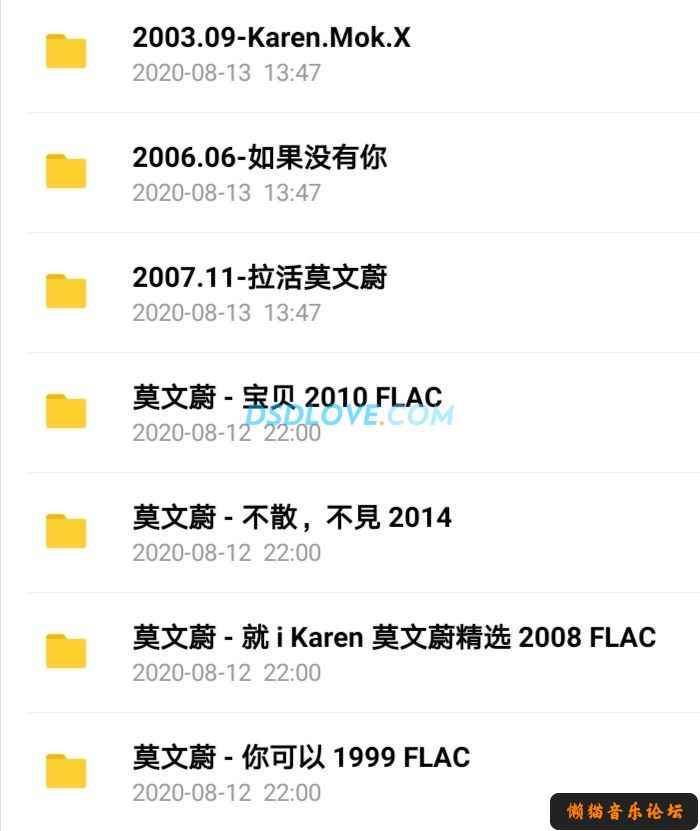Open the 2003.09-Karen.Mok.X folder
Screen dimensions: 700x831
point(271,38)
